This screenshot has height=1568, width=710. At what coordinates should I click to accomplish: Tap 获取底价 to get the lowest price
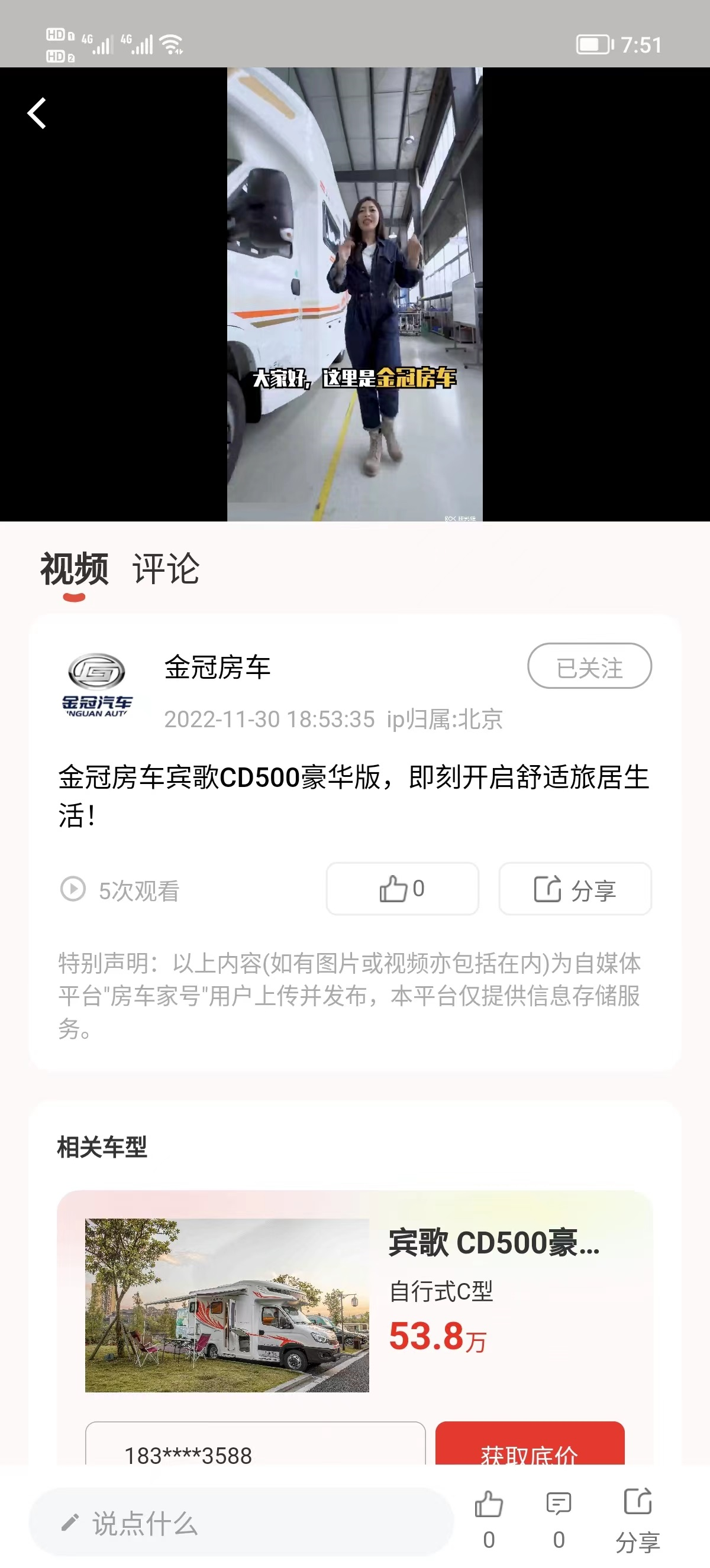point(529,1451)
